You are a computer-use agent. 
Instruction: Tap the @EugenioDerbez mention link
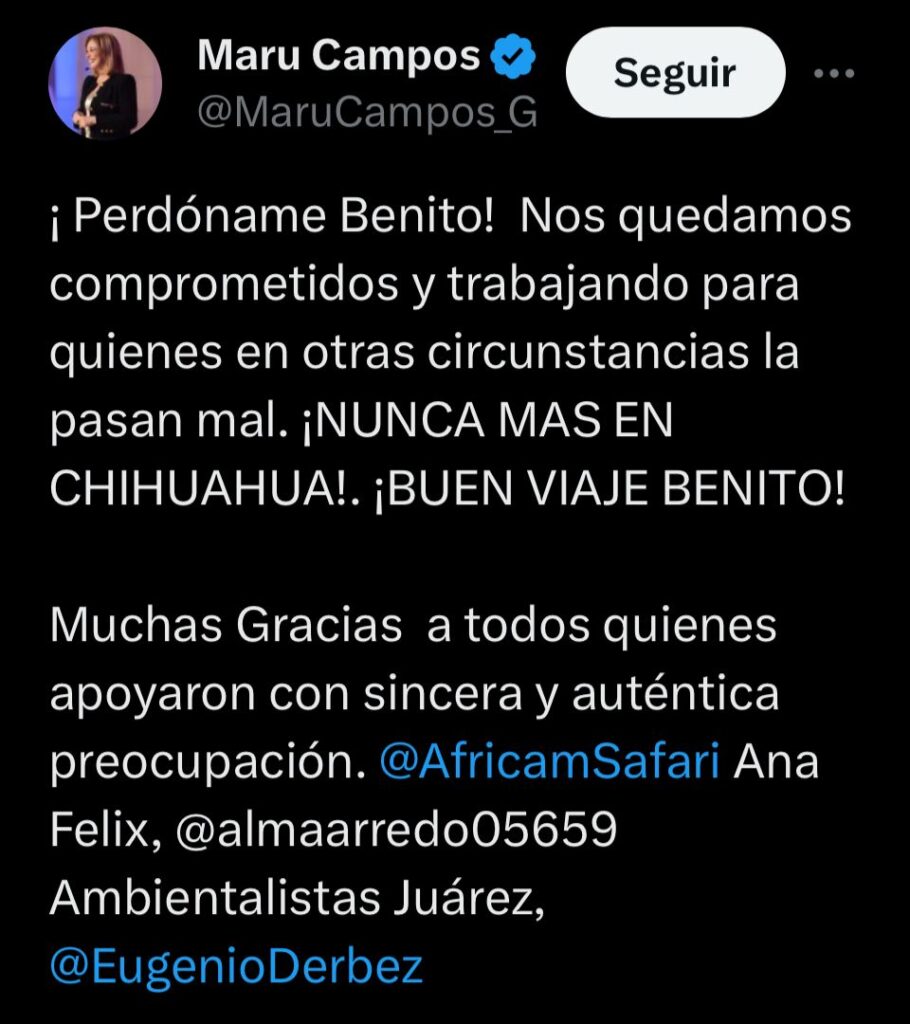click(236, 966)
